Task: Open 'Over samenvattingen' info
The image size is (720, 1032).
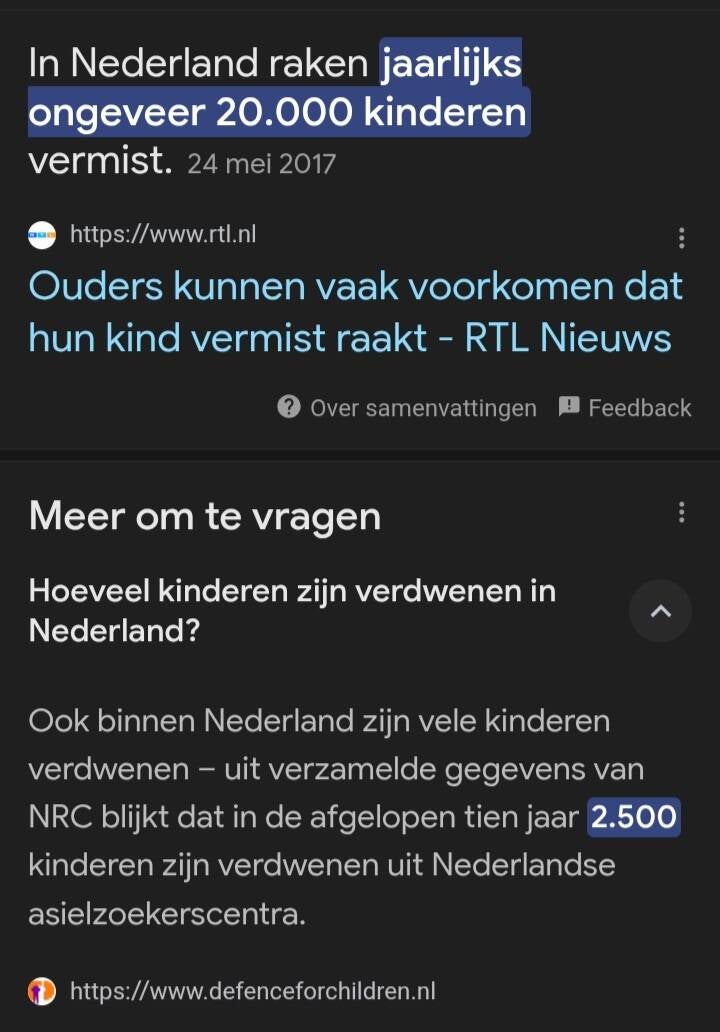Action: tap(407, 408)
